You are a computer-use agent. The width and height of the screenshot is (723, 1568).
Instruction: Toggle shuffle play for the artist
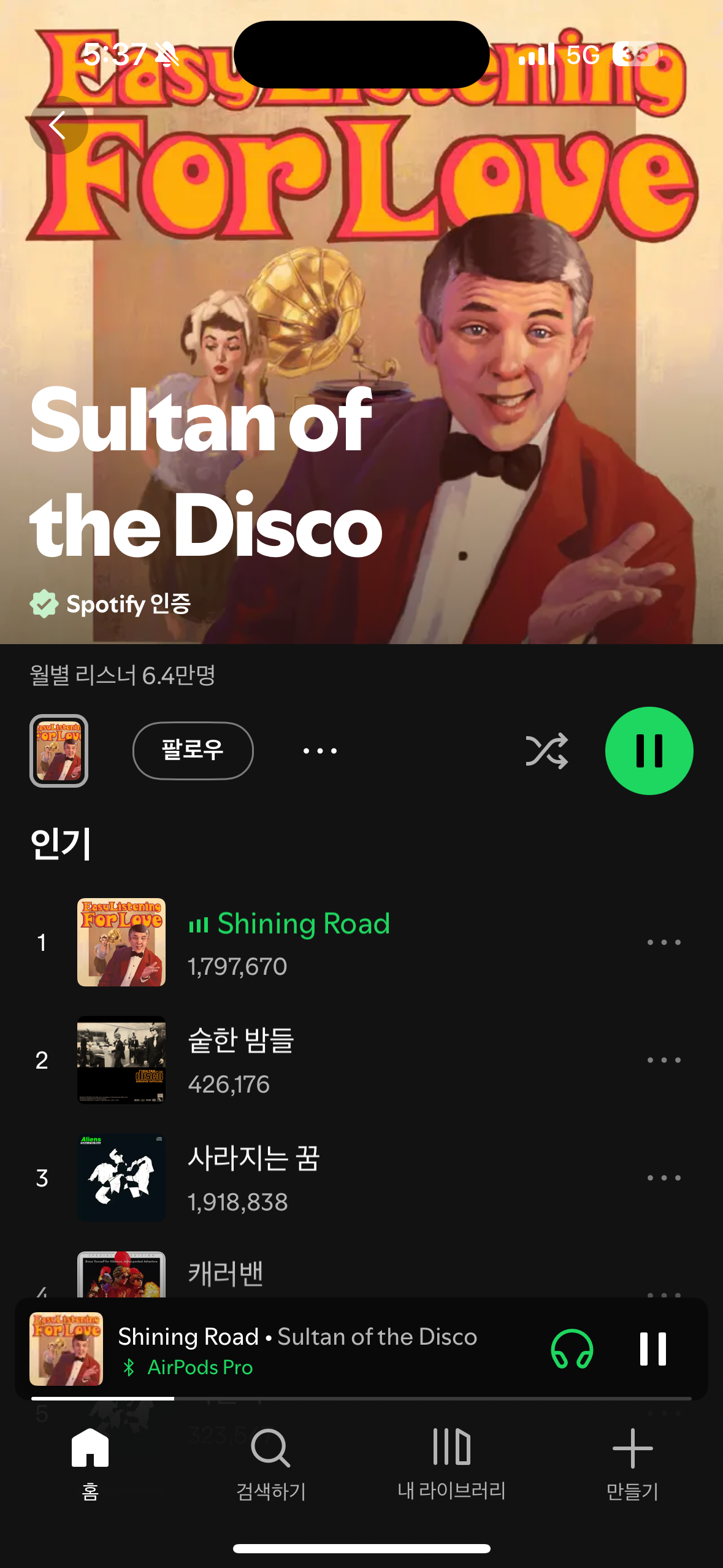pyautogui.click(x=546, y=750)
